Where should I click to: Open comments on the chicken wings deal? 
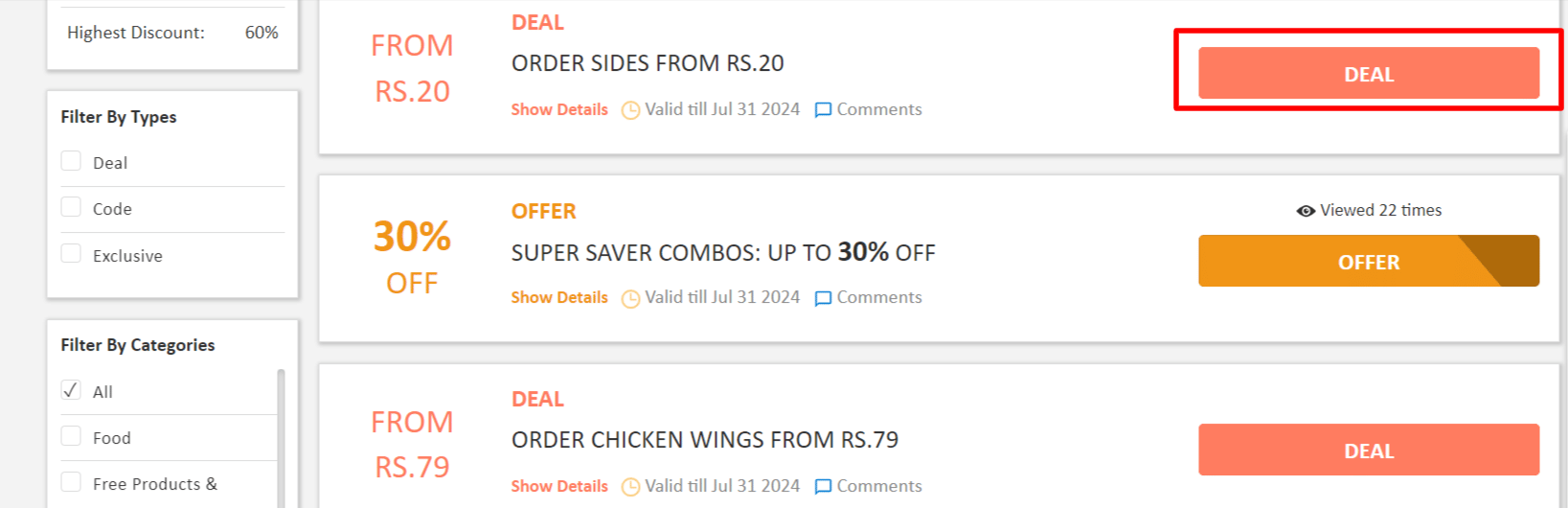[868, 486]
